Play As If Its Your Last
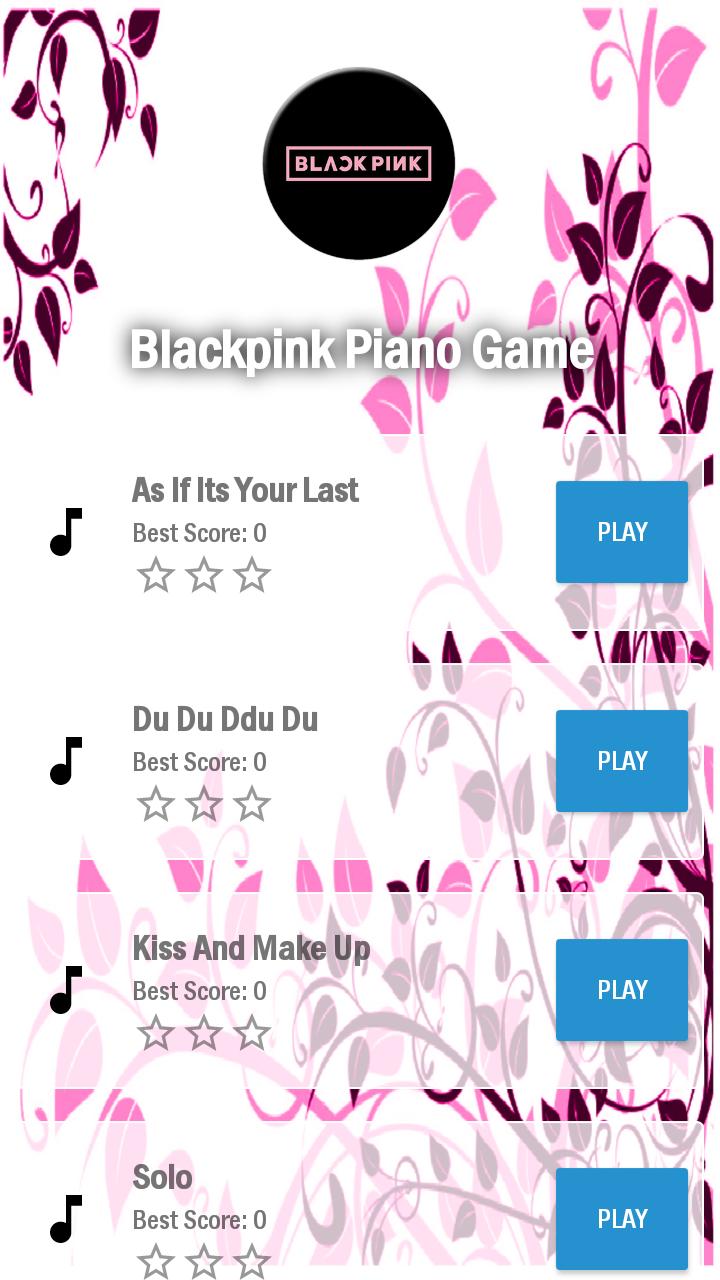 coord(621,531)
